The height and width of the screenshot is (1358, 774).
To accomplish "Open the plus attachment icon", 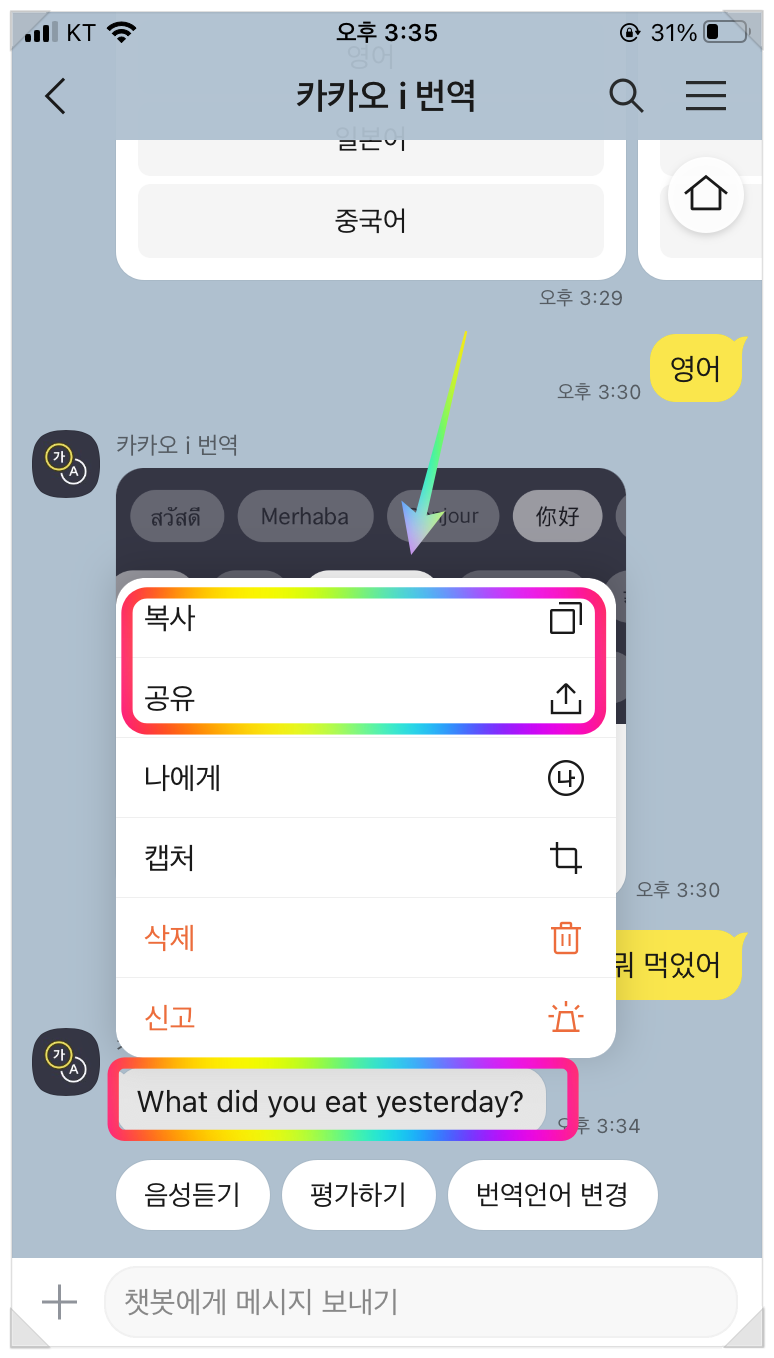I will coord(59,1301).
